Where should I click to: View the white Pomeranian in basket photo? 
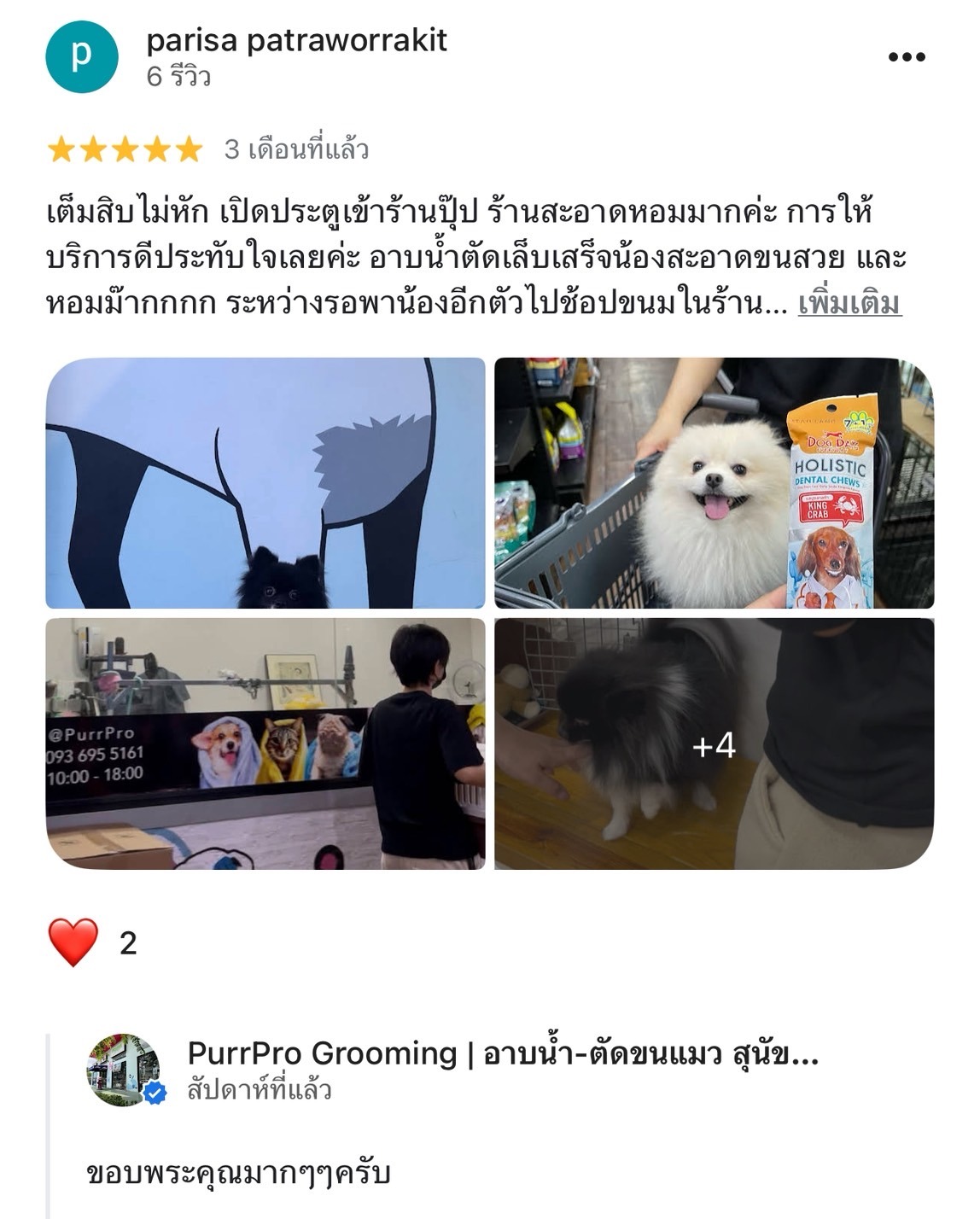[714, 482]
